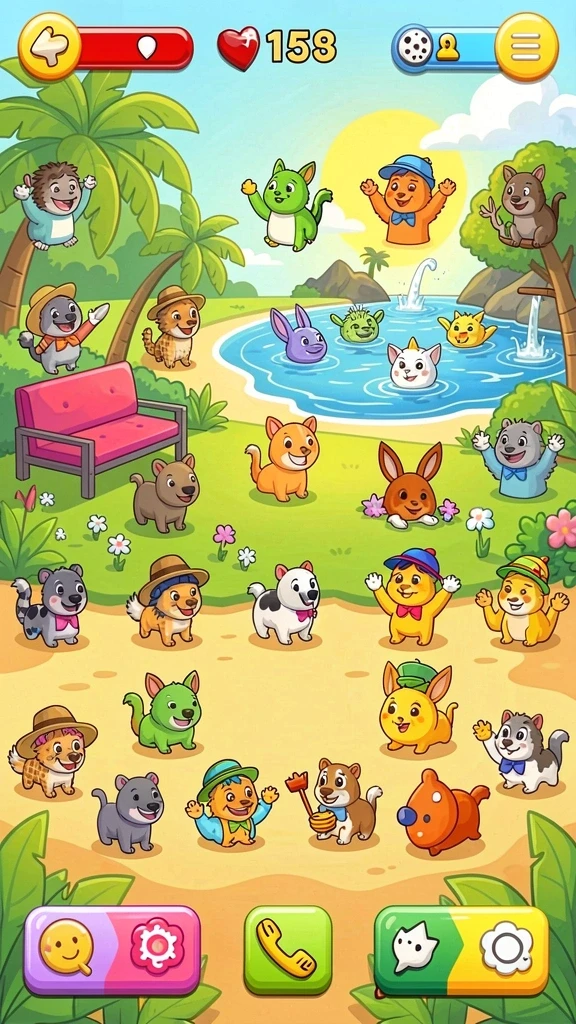Tap the red heart lives icon
576x1024 pixels.
(238, 48)
